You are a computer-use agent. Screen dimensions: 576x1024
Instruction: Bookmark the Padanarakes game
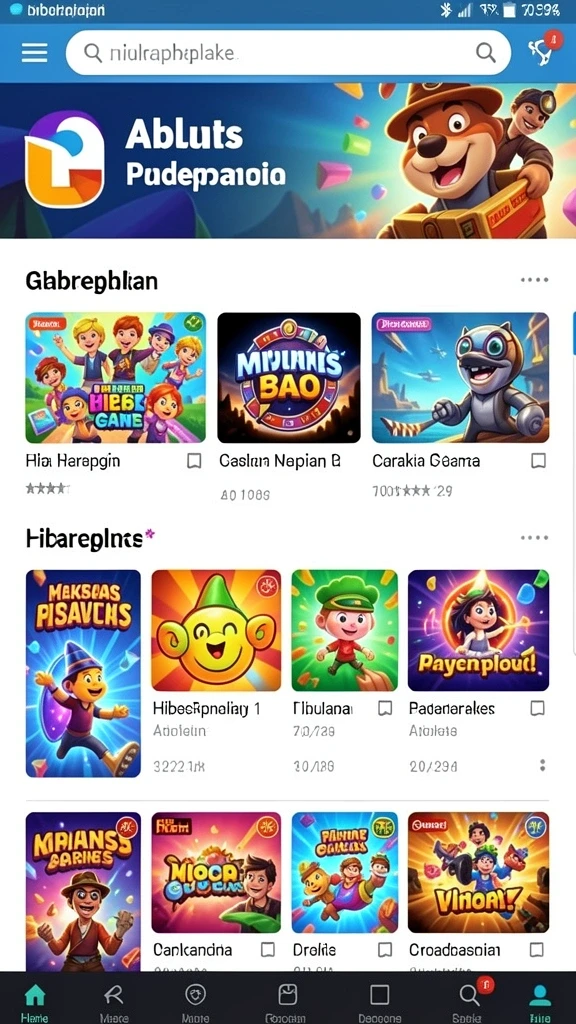point(537,709)
